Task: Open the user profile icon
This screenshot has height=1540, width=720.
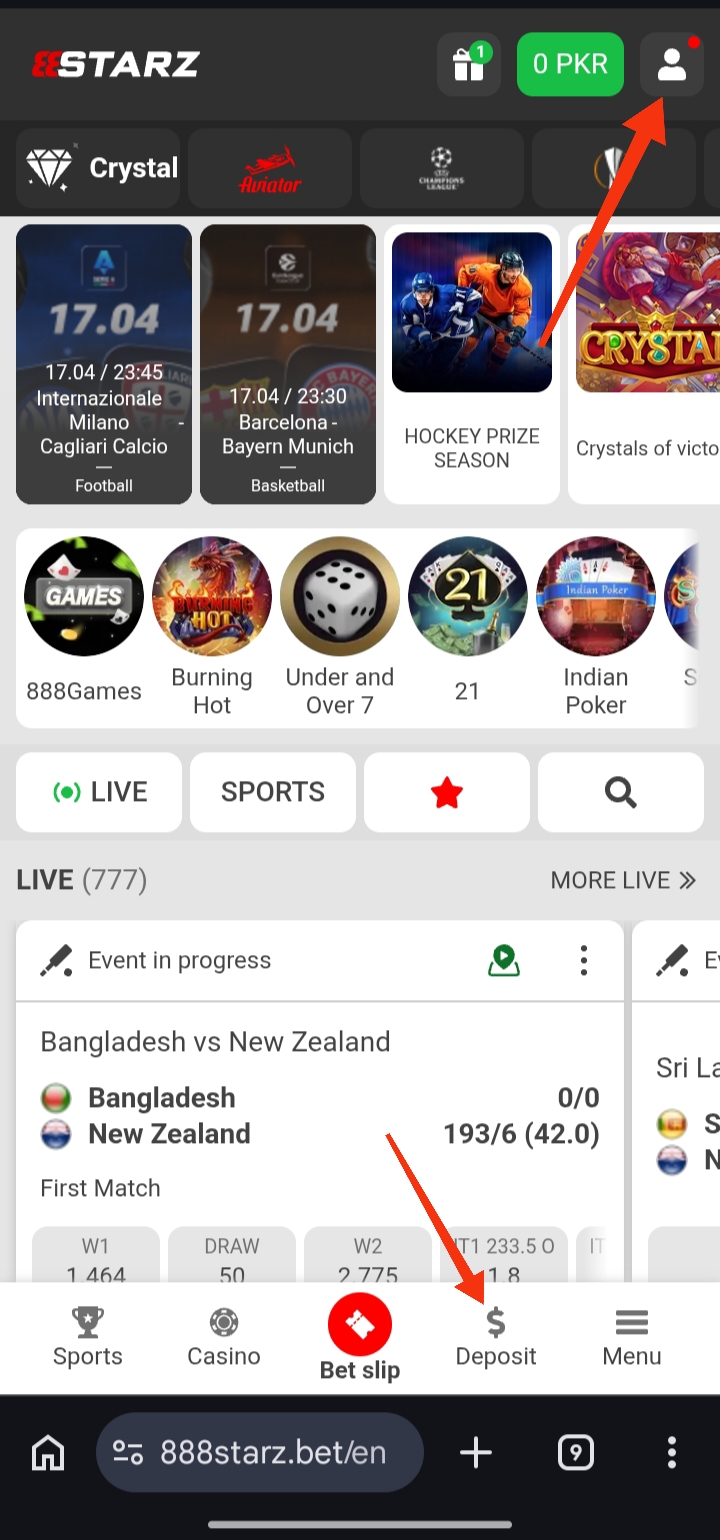Action: coord(671,65)
